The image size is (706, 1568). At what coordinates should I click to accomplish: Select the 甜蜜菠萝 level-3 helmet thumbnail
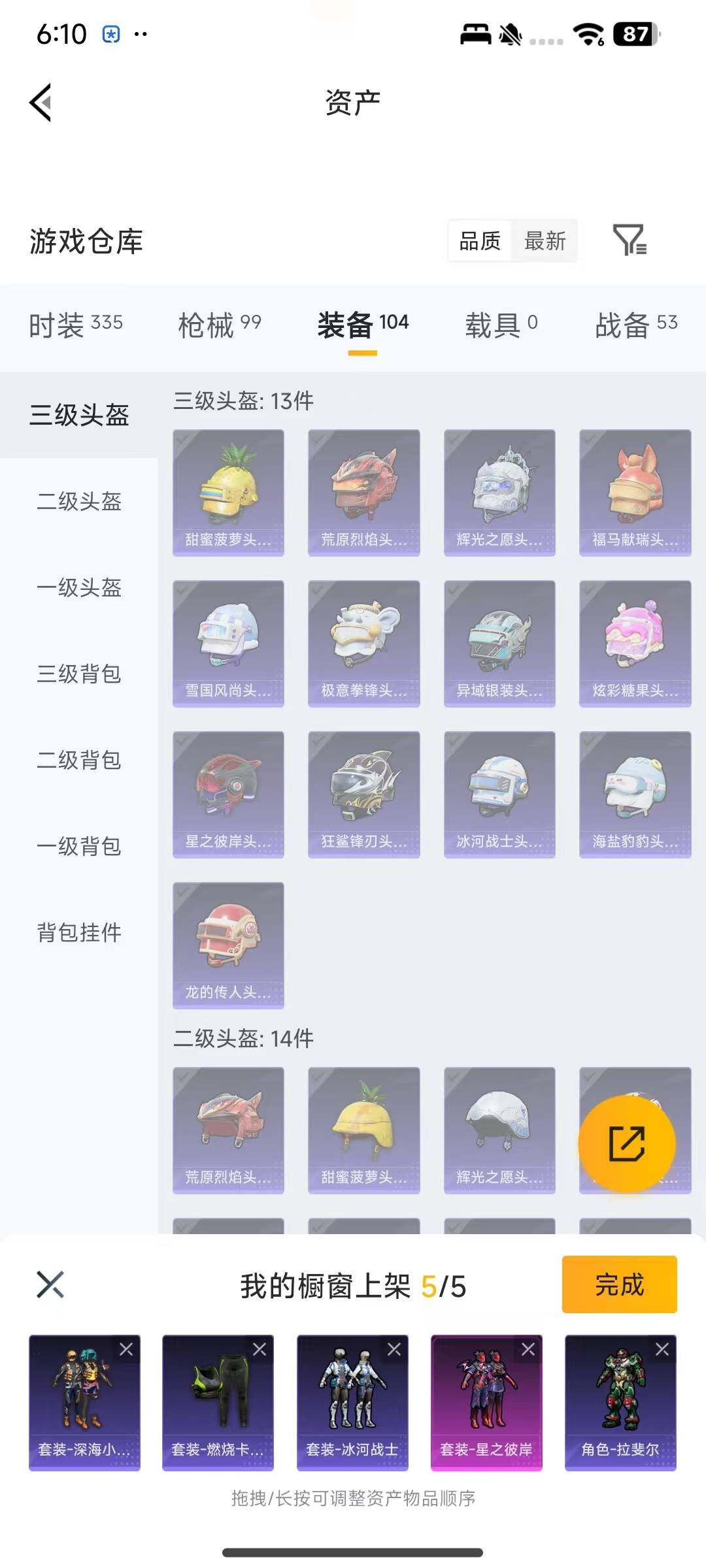coord(228,491)
